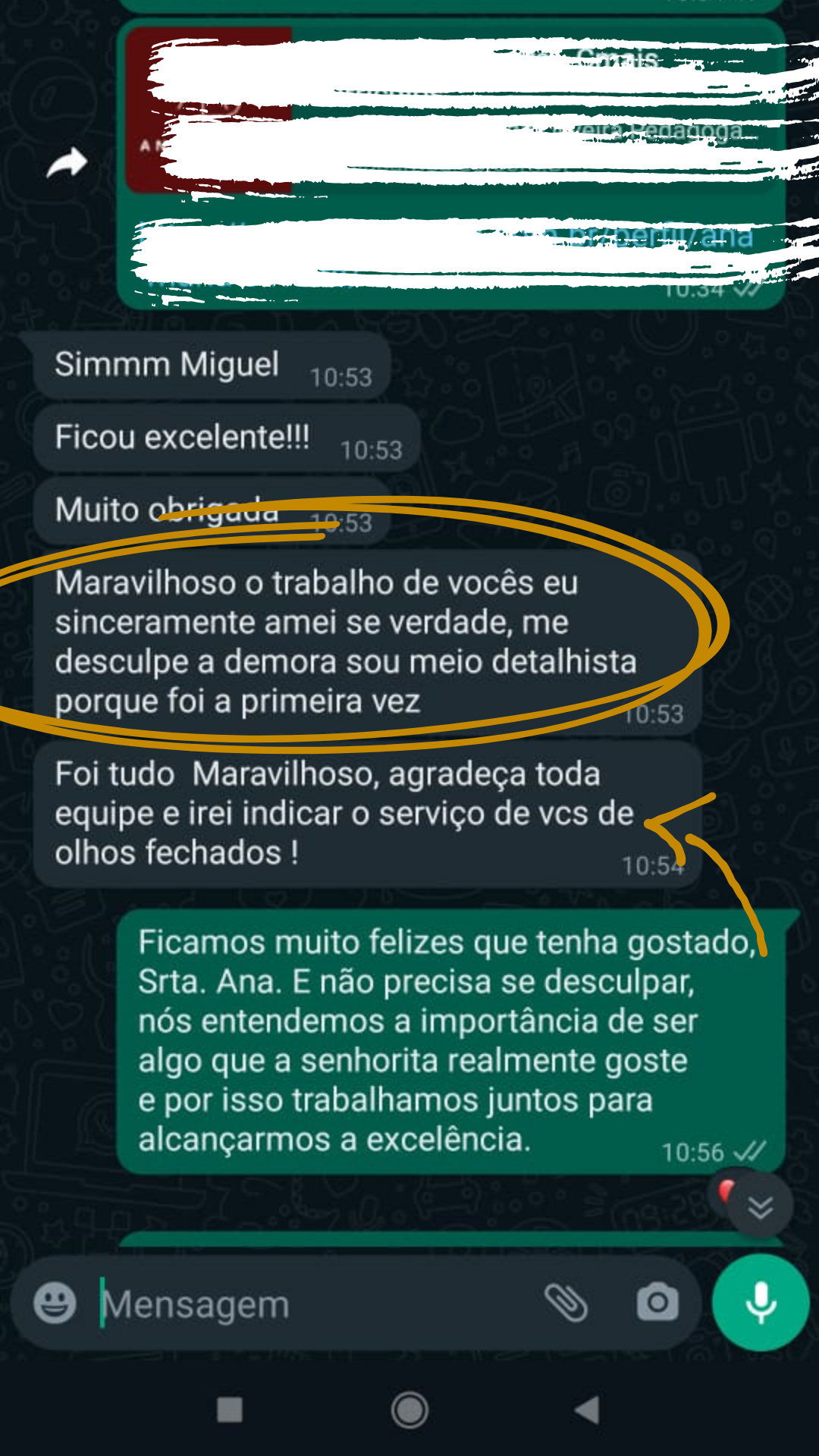Record a voice message with the microphone
Image resolution: width=819 pixels, height=1456 pixels.
(761, 1302)
